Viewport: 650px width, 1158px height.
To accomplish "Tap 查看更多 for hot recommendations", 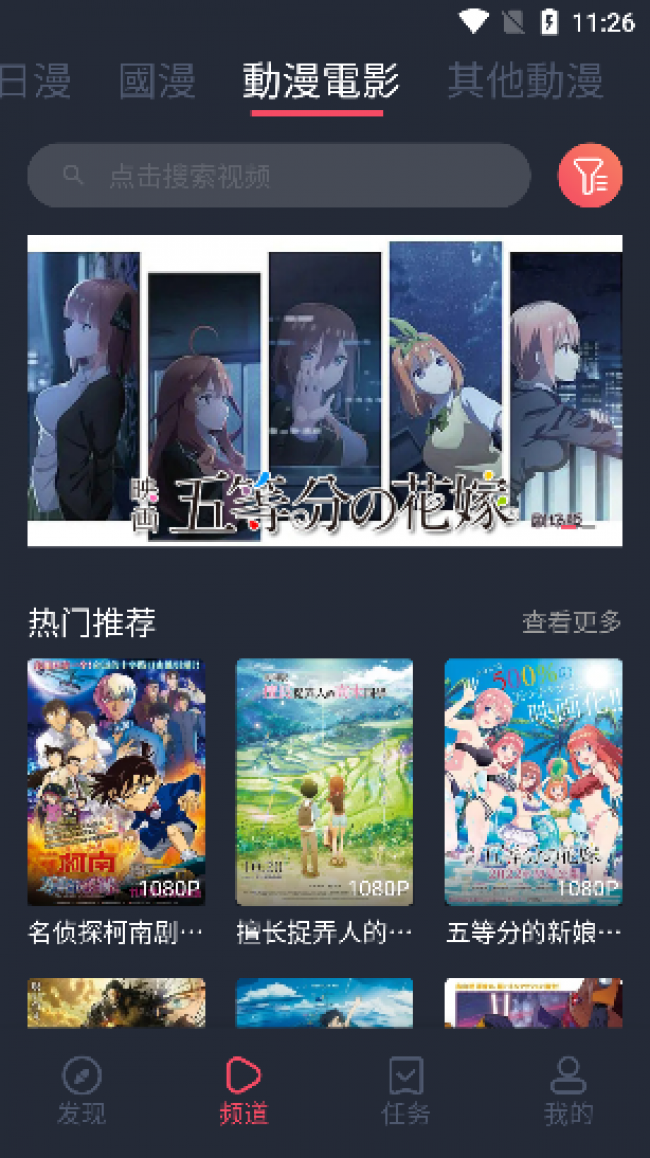I will (x=571, y=622).
